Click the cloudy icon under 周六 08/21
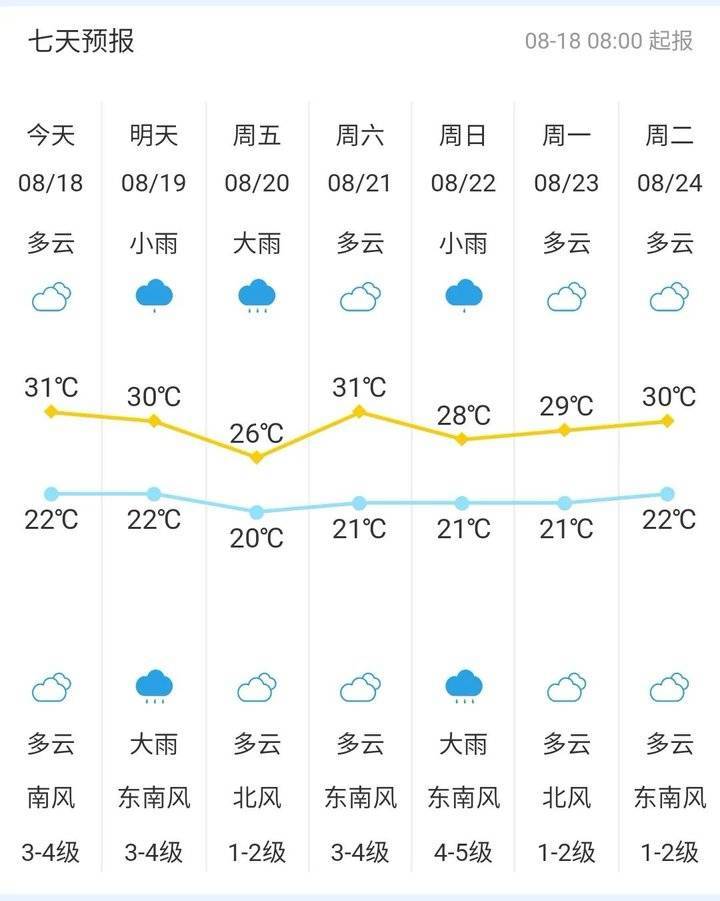The height and width of the screenshot is (901, 720). 360,295
